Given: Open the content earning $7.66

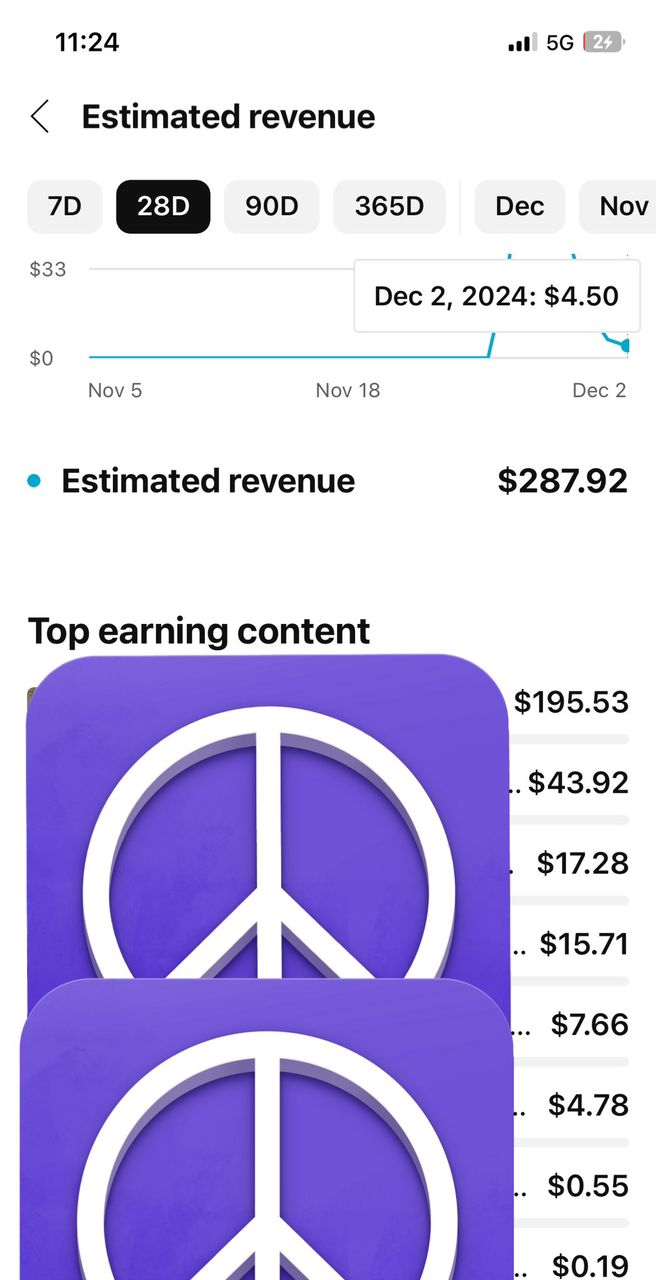Looking at the screenshot, I should pyautogui.click(x=588, y=1025).
